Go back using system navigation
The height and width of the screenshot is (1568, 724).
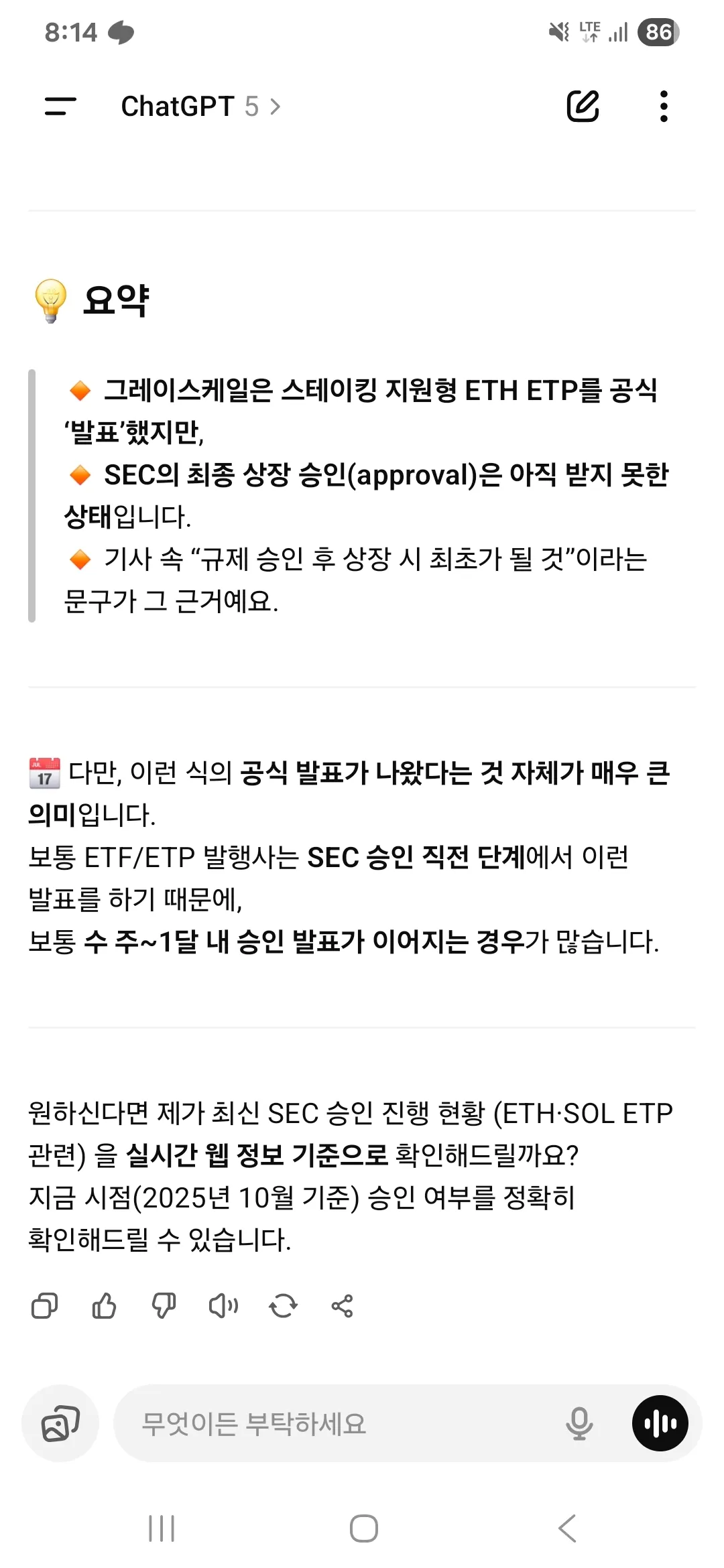tap(567, 1528)
